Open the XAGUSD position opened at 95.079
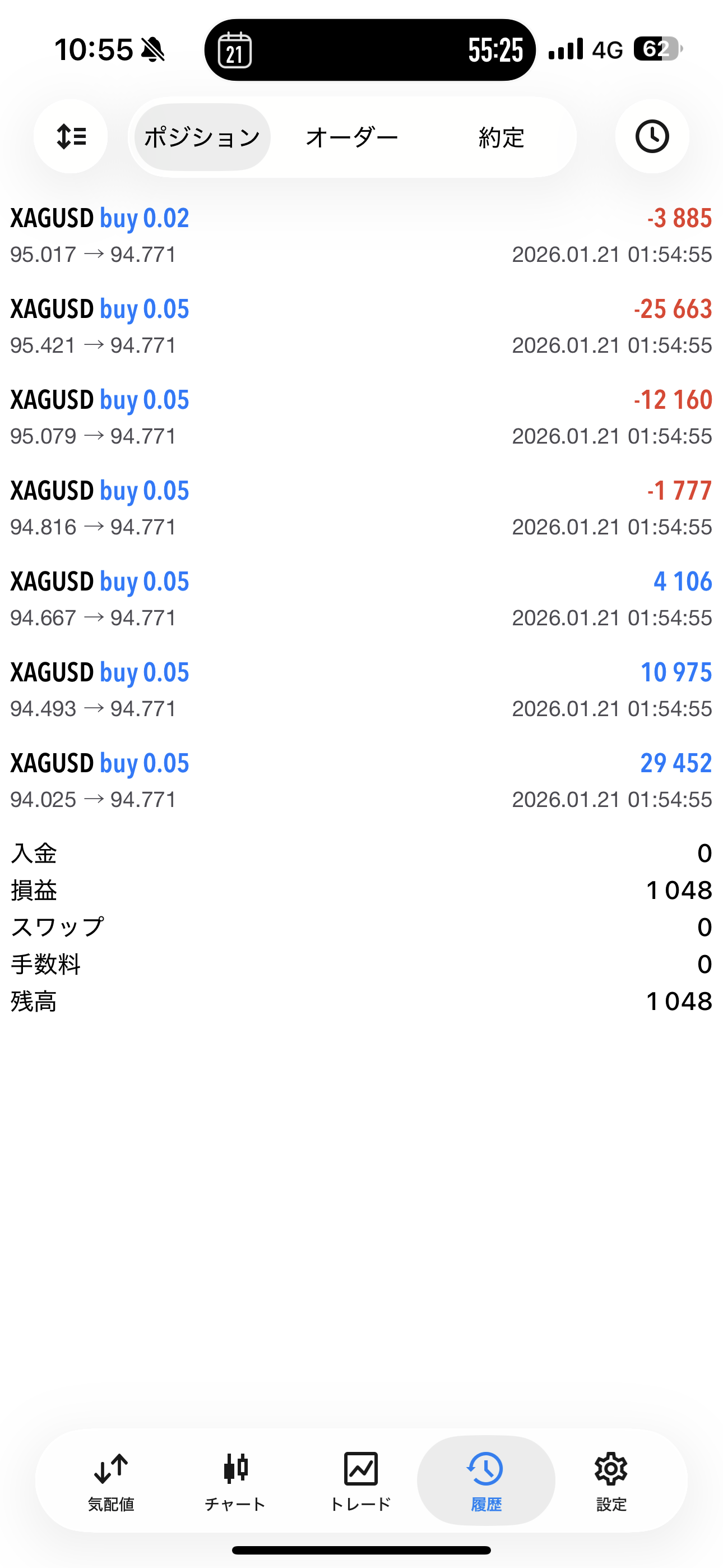This screenshot has width=723, height=1568. [x=361, y=418]
